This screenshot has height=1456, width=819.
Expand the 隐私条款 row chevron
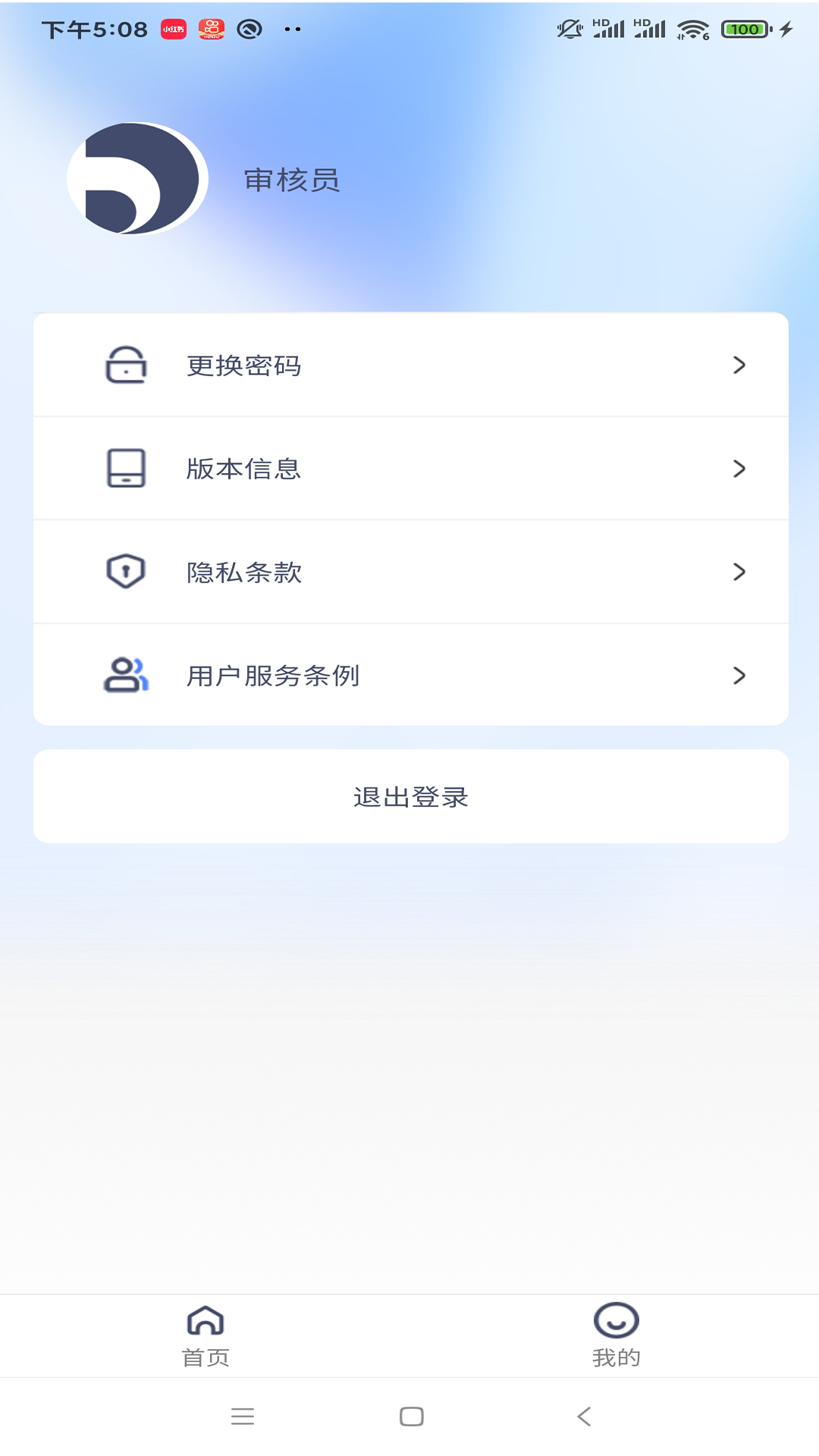point(739,572)
